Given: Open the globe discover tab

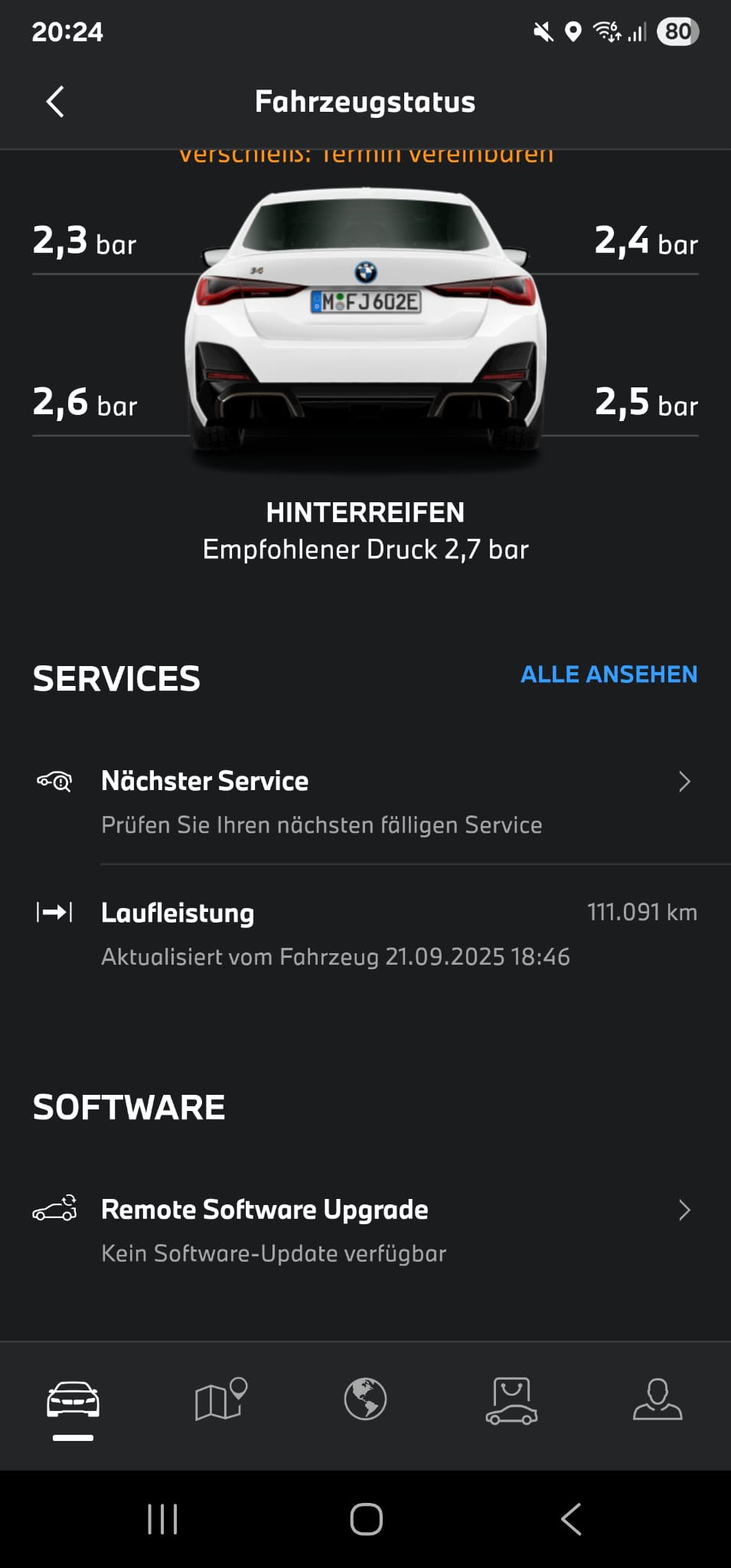Looking at the screenshot, I should [x=365, y=1400].
